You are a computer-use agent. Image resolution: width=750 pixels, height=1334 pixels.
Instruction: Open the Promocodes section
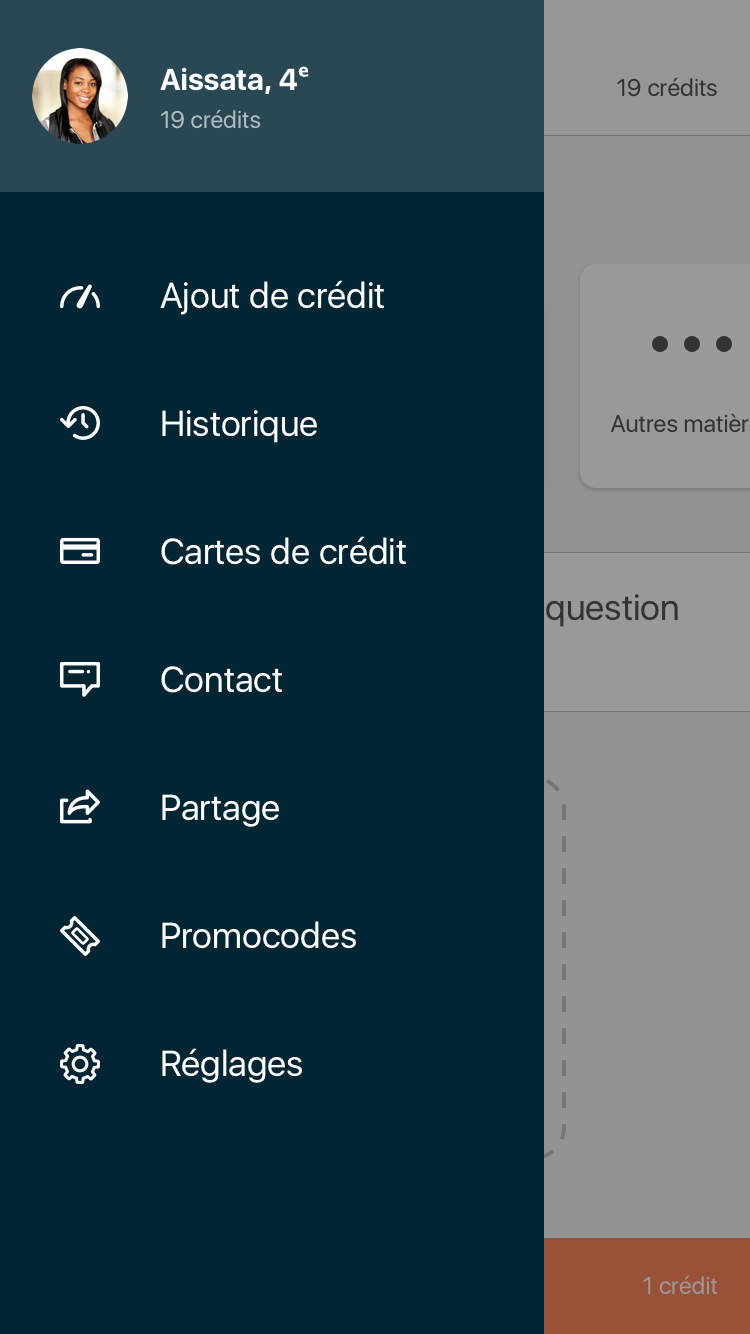click(x=258, y=936)
